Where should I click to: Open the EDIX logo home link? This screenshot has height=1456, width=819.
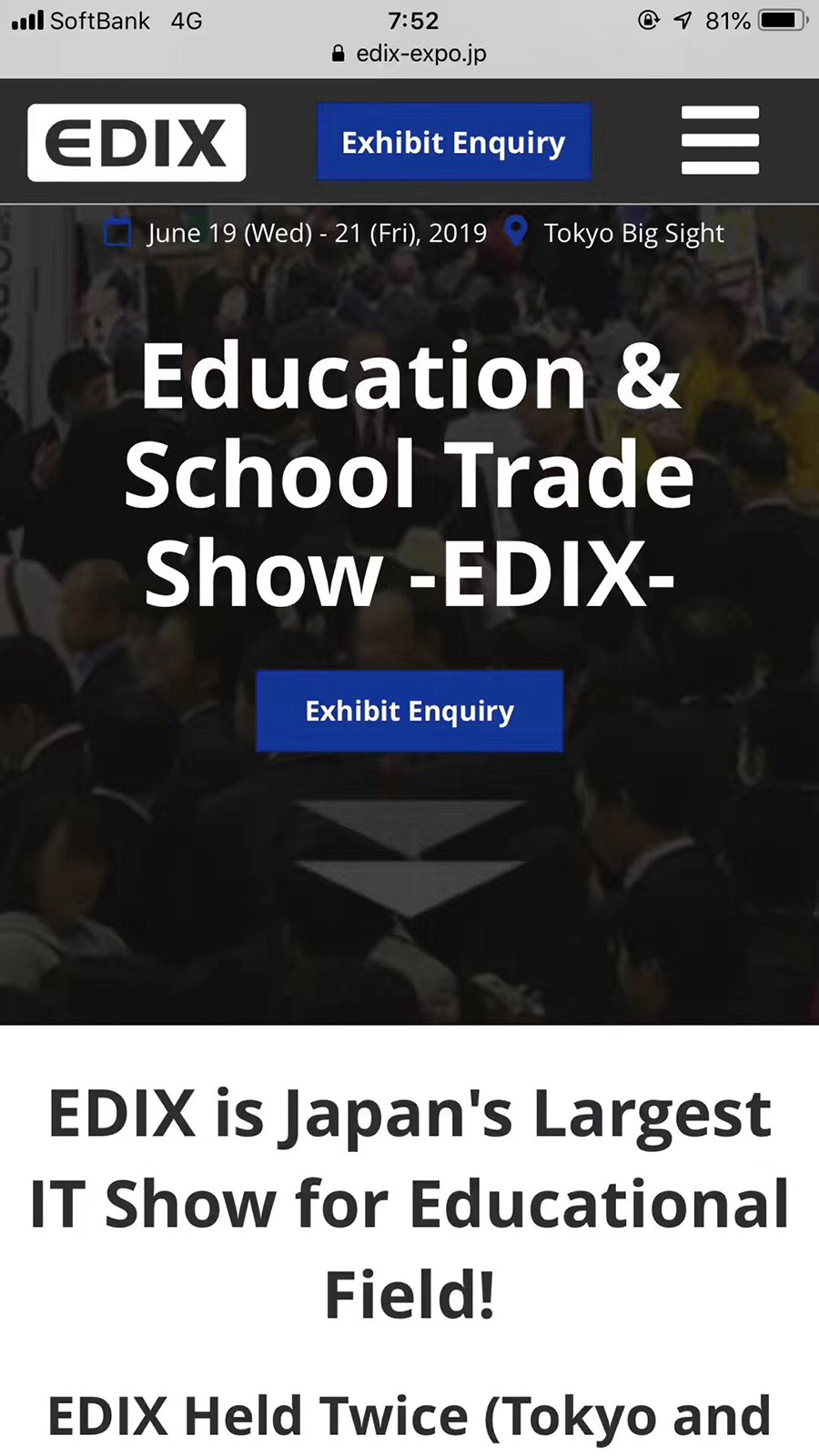coord(136,143)
